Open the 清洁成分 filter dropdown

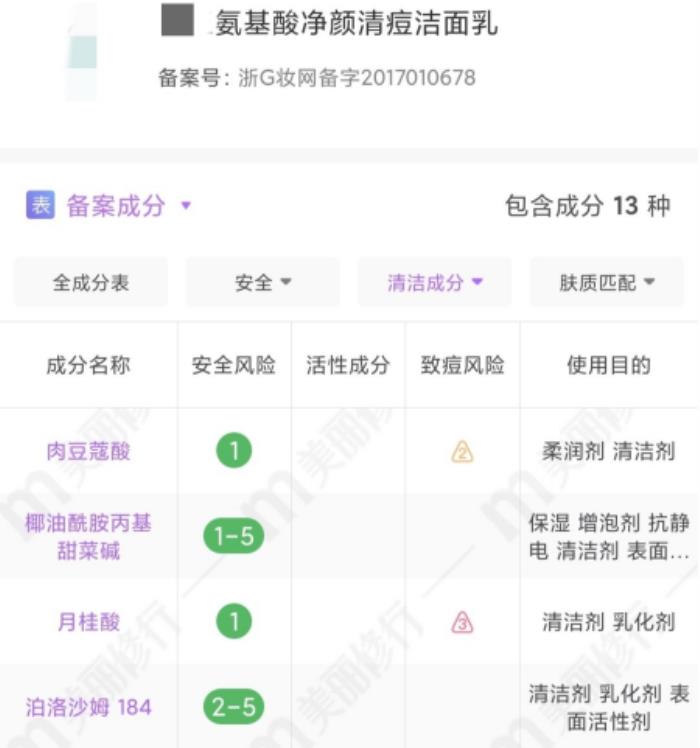click(435, 283)
